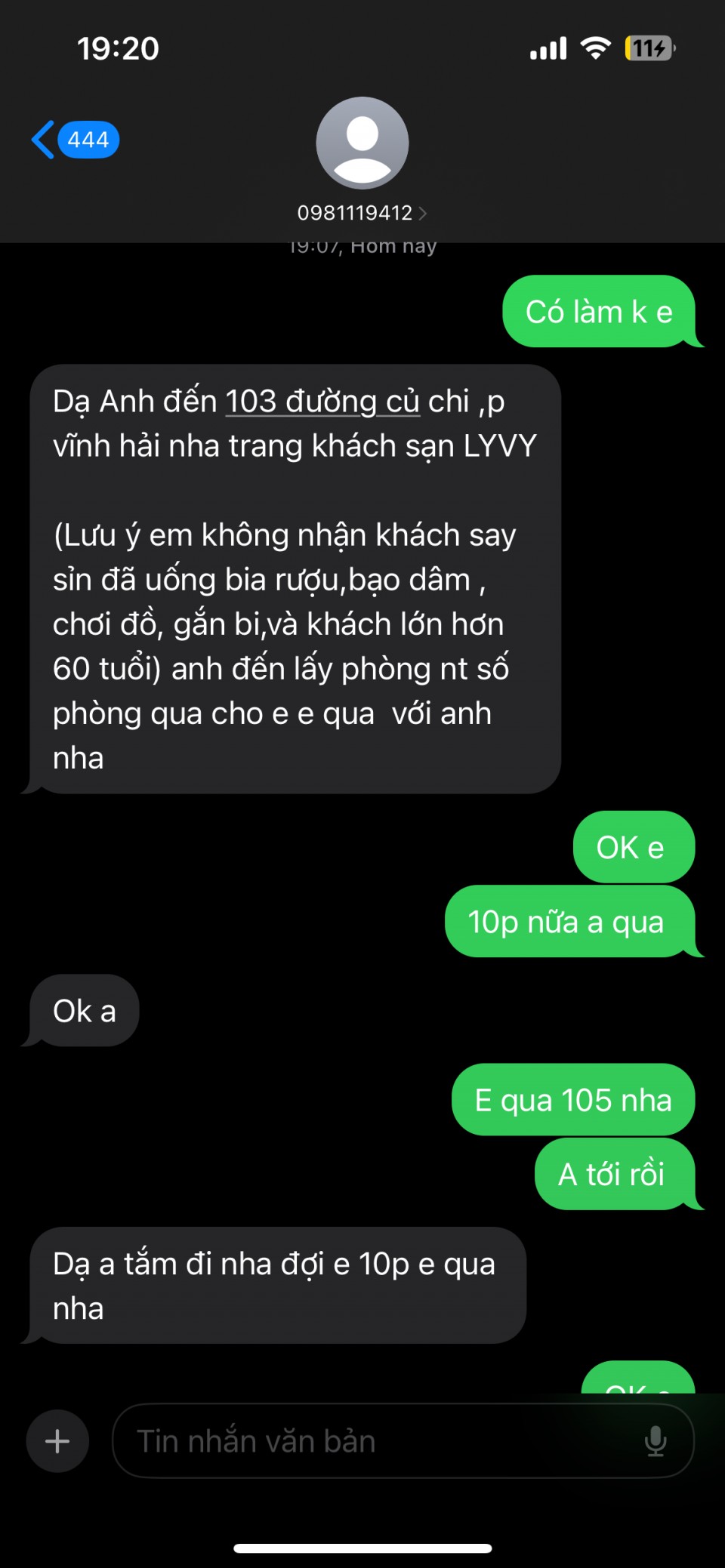This screenshot has height=1568, width=725.
Task: Open contact details for 0981119412
Action: click(362, 213)
